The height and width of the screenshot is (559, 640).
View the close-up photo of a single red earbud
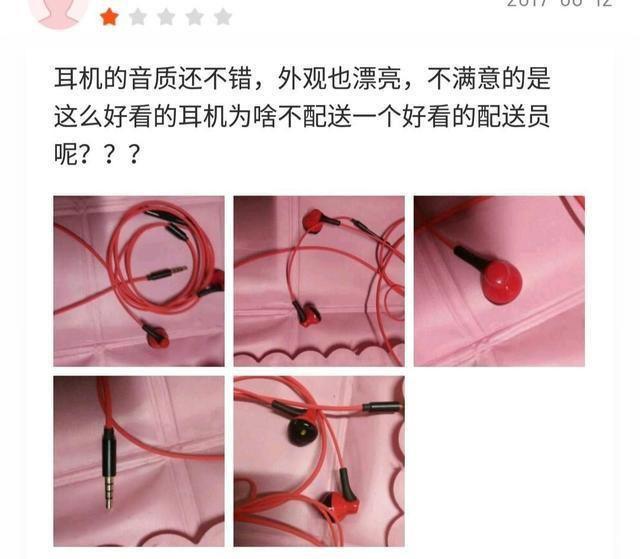pyautogui.click(x=499, y=281)
